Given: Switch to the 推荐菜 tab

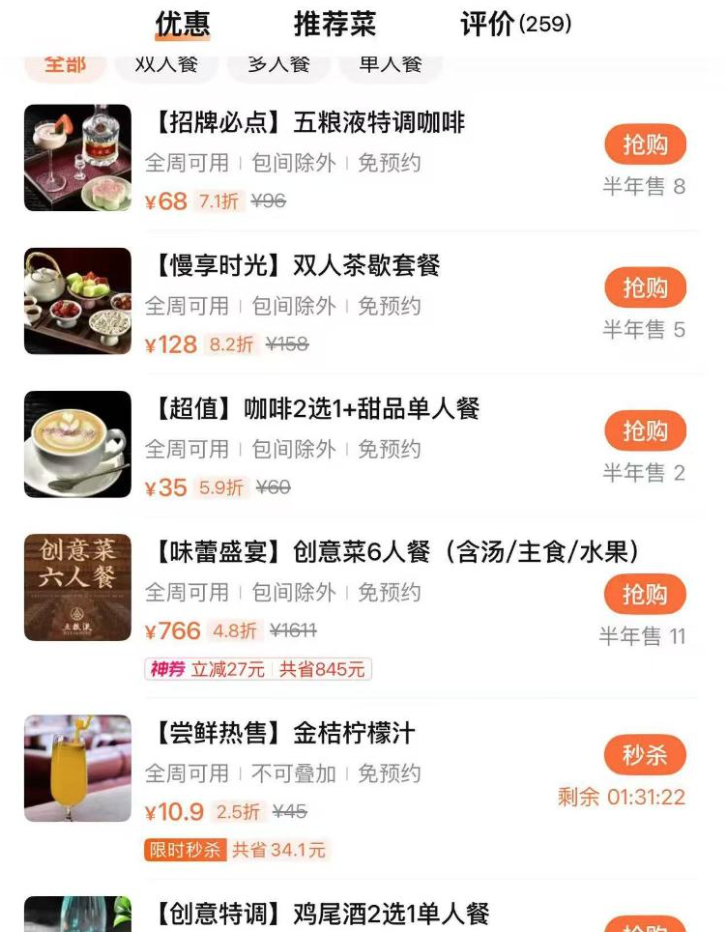Looking at the screenshot, I should 335,24.
